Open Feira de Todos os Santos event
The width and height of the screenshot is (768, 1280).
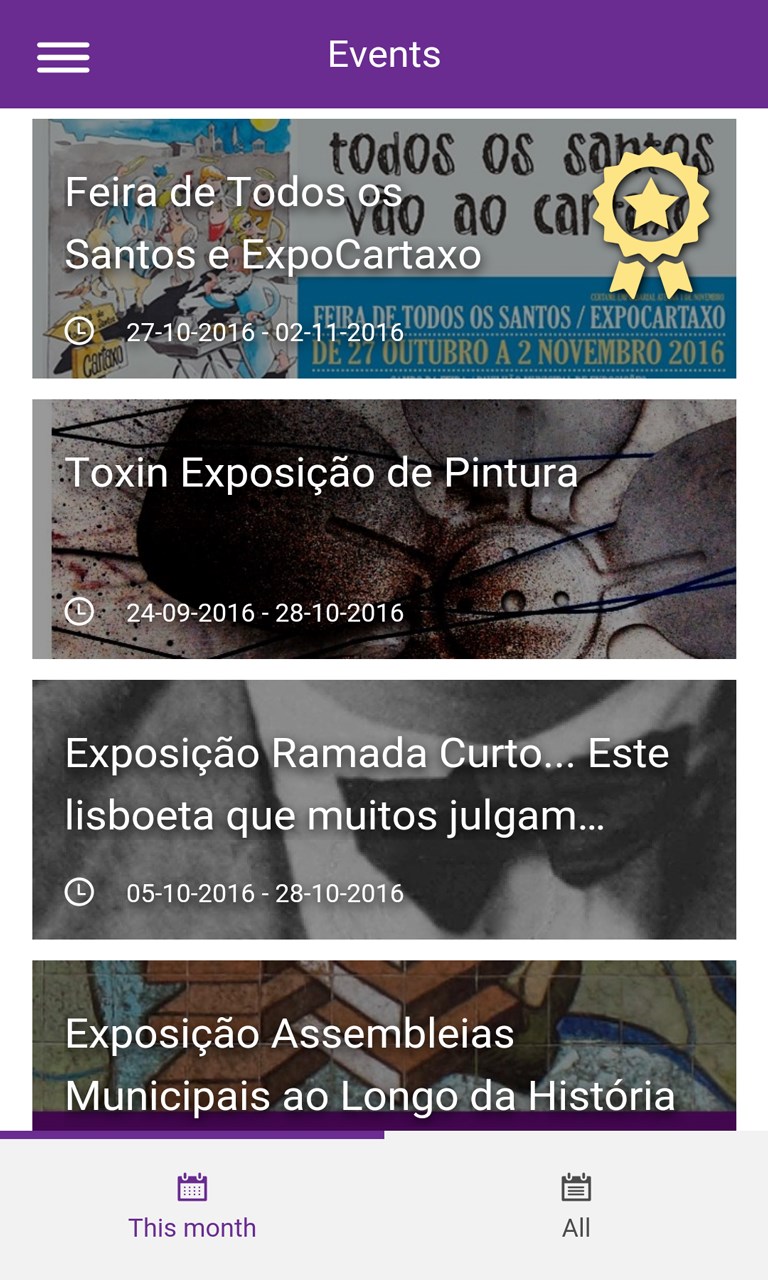coord(384,249)
